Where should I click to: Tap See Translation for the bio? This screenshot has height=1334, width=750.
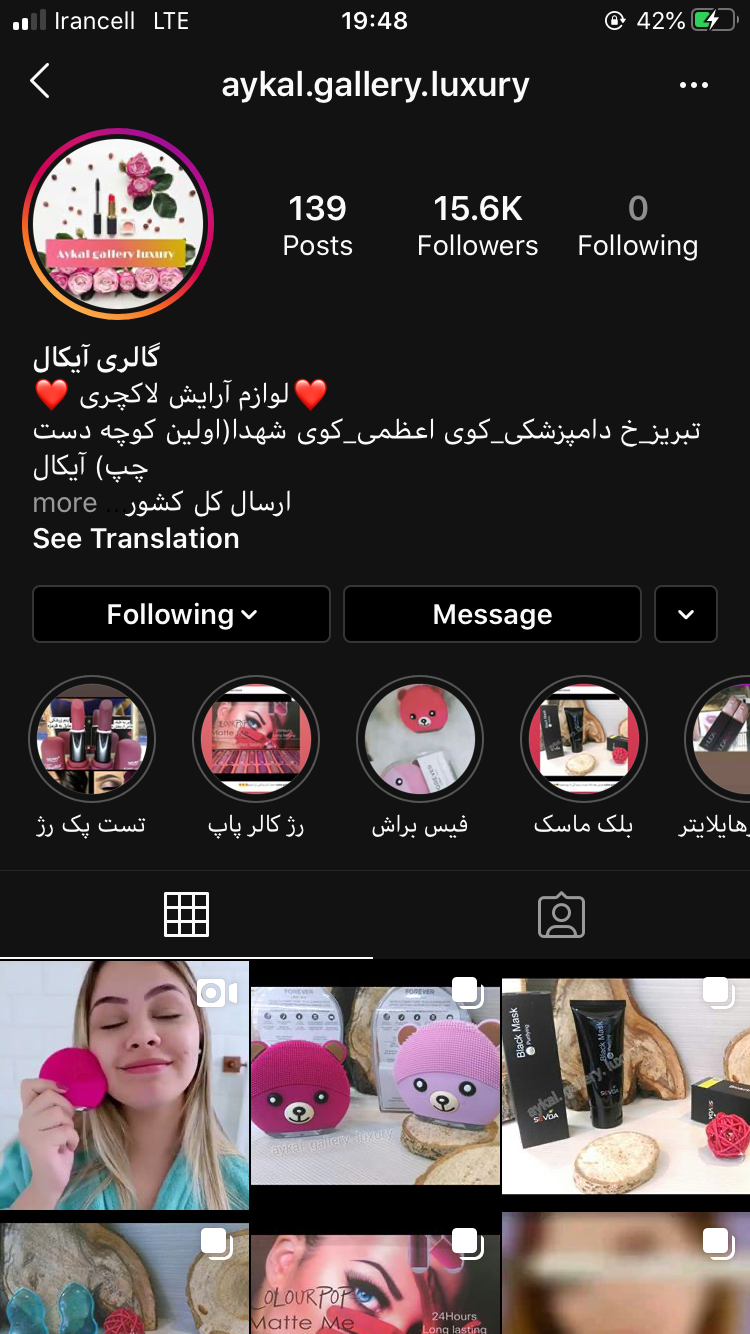(x=136, y=539)
